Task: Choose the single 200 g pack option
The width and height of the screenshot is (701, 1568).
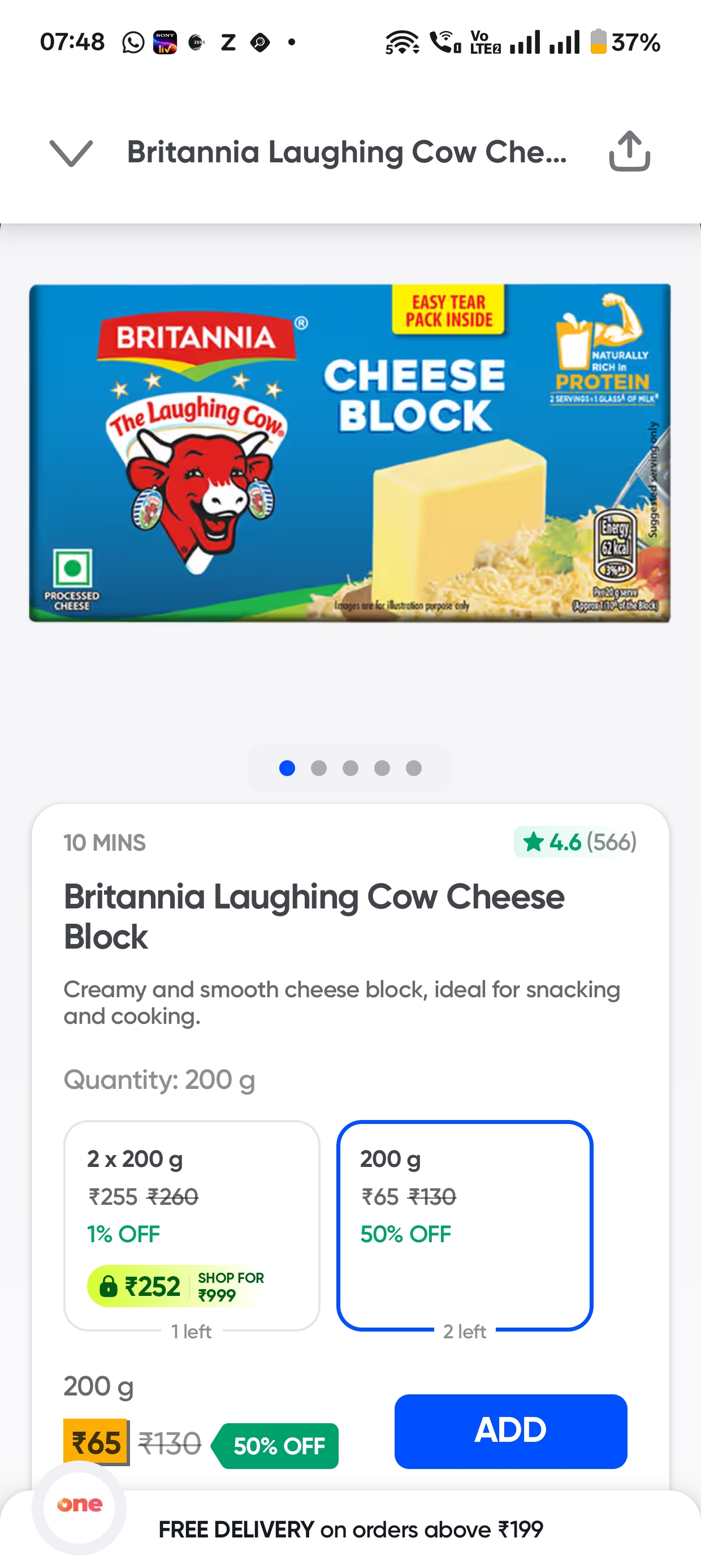Action: click(x=464, y=1225)
